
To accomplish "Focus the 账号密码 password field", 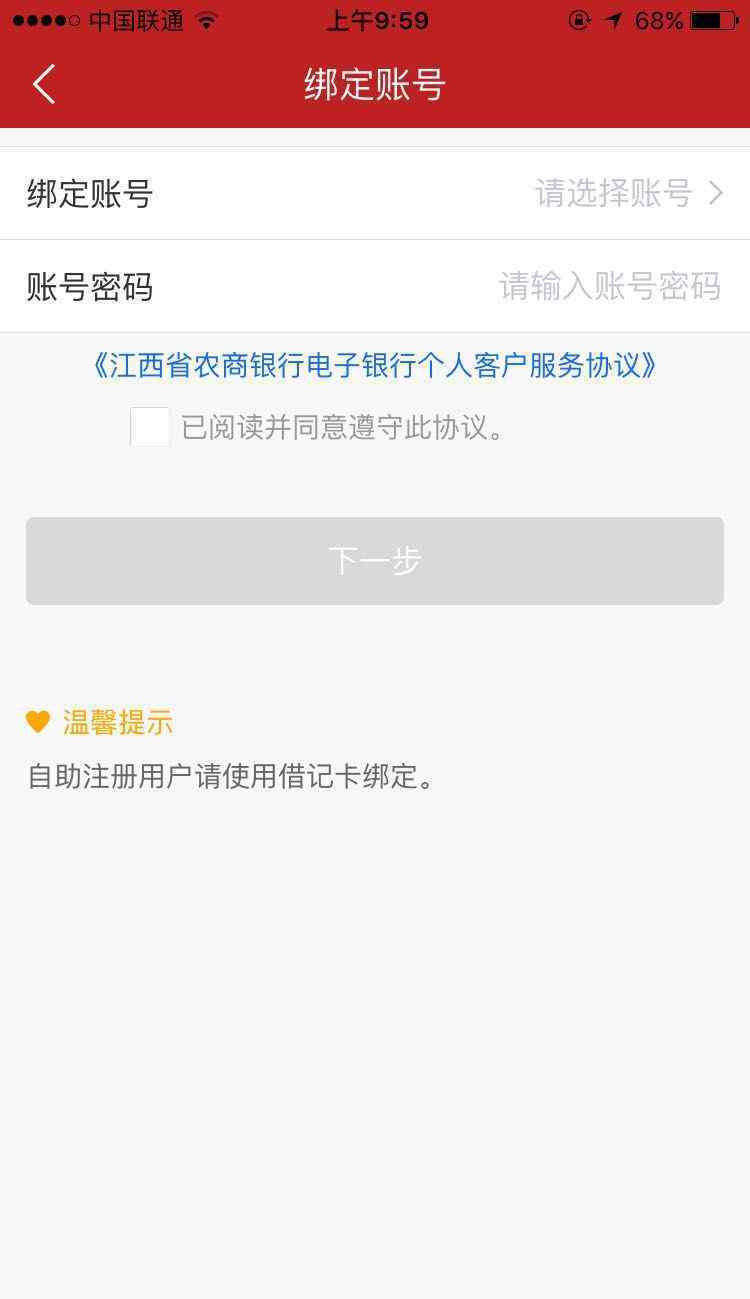I will pos(375,286).
